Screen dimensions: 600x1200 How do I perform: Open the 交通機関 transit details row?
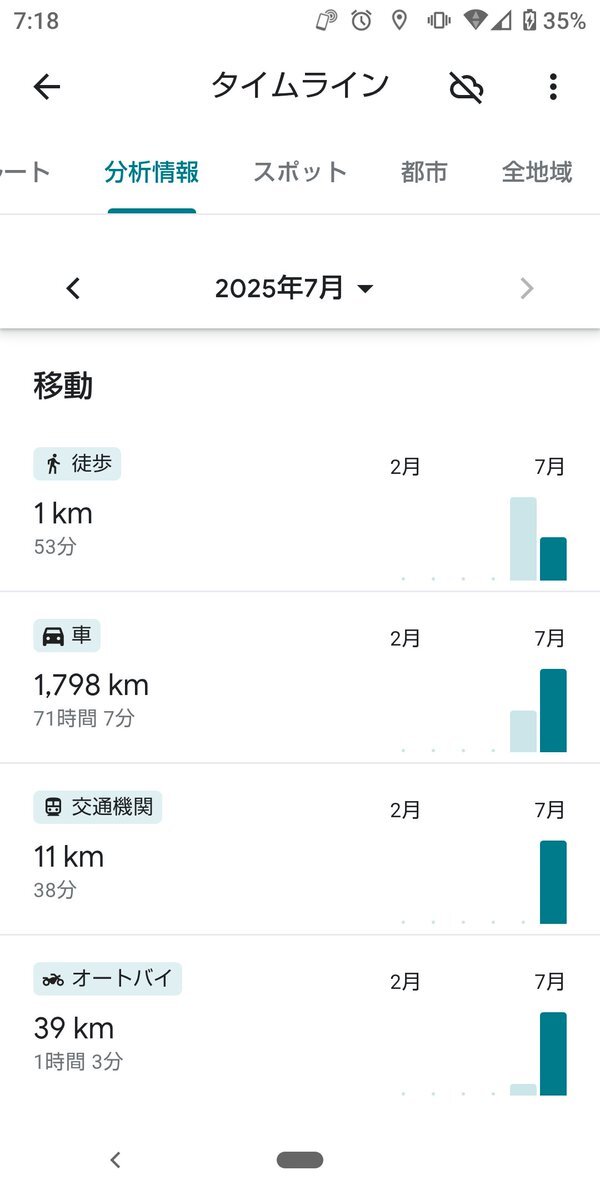coord(300,849)
